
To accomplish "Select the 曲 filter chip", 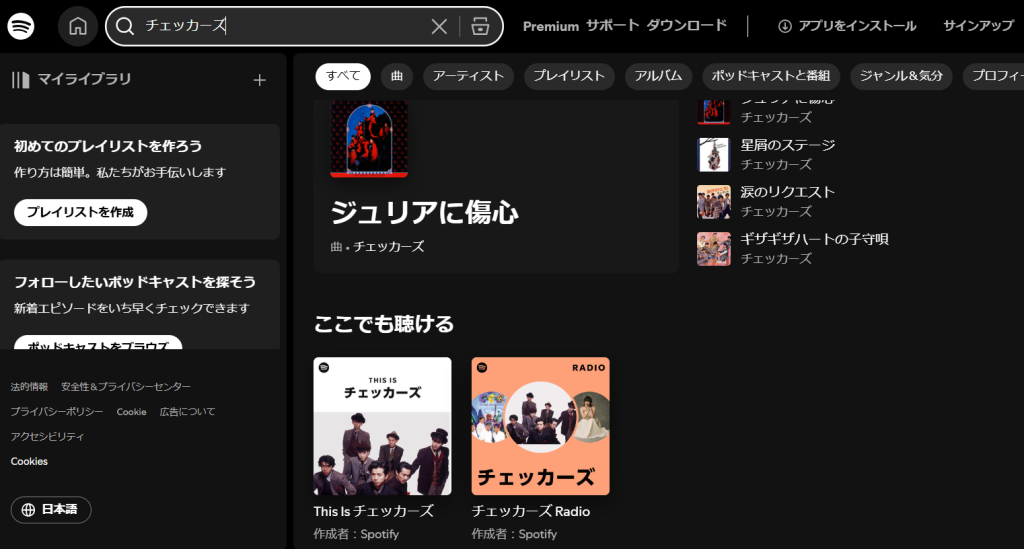I will (x=397, y=76).
